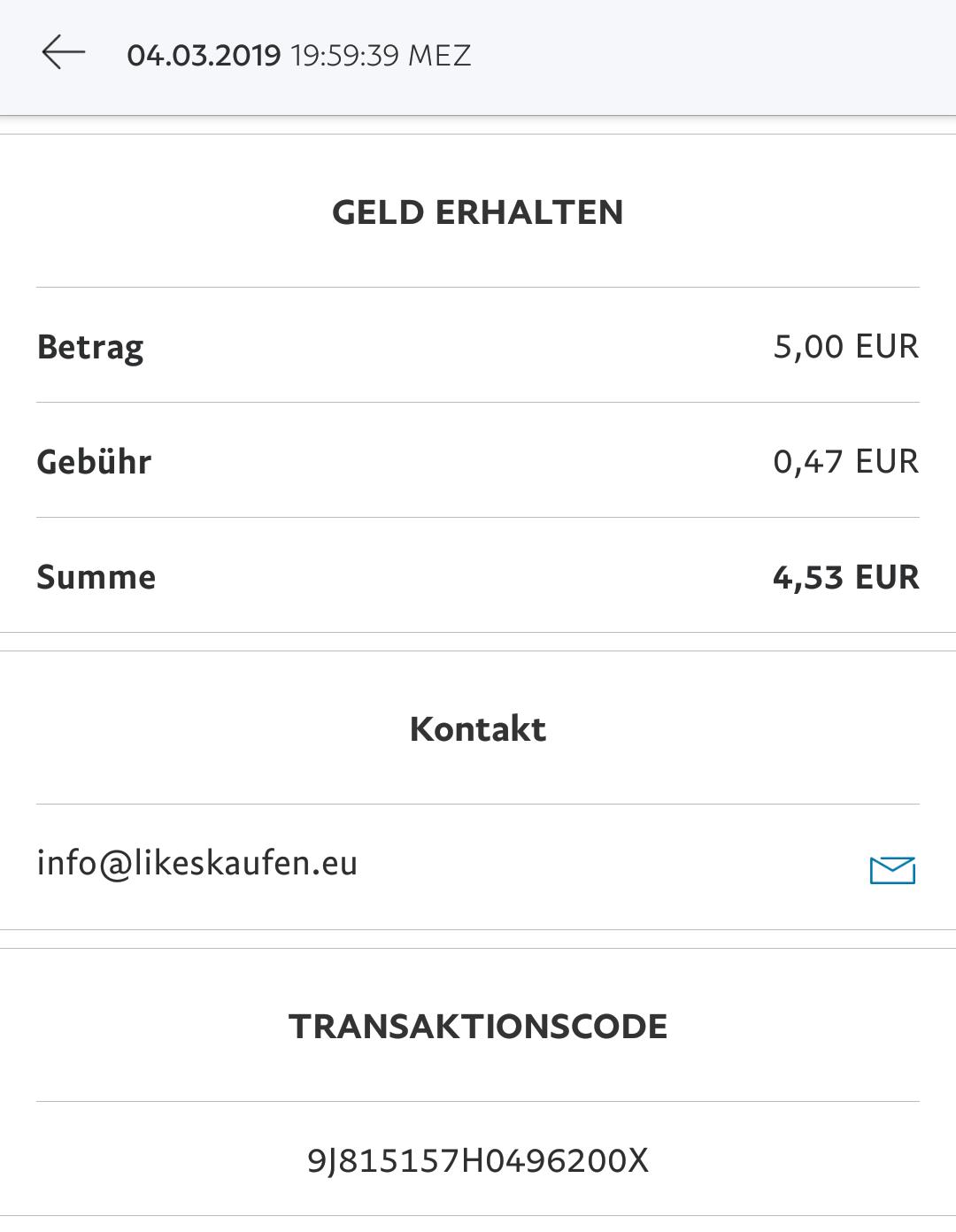This screenshot has height=1232, width=956.
Task: Tap the envelope icon to email contact
Action: pos(891,870)
